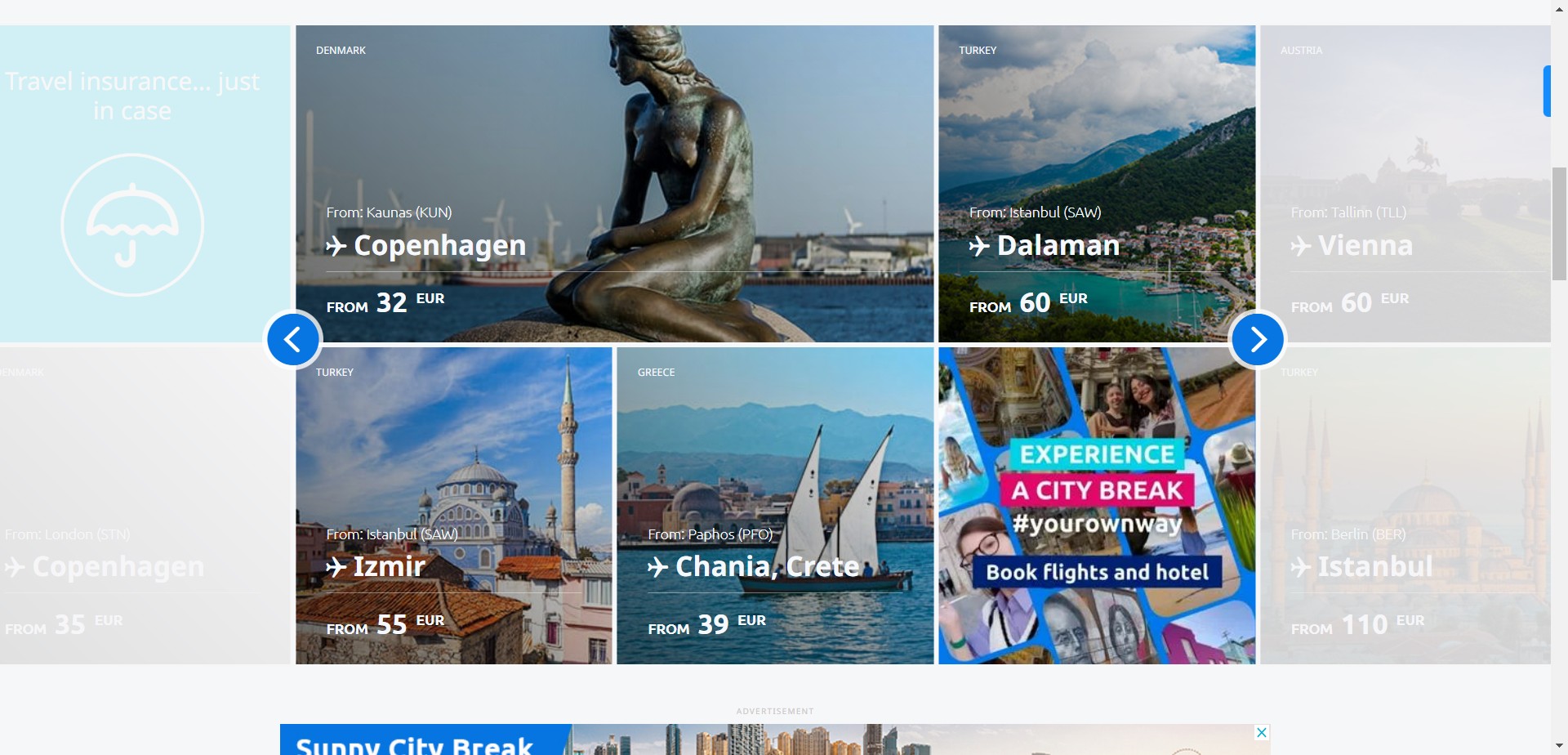Screen dimensions: 1568x755
Task: Open the Kaunas to Copenhagen deal
Action: 614,184
